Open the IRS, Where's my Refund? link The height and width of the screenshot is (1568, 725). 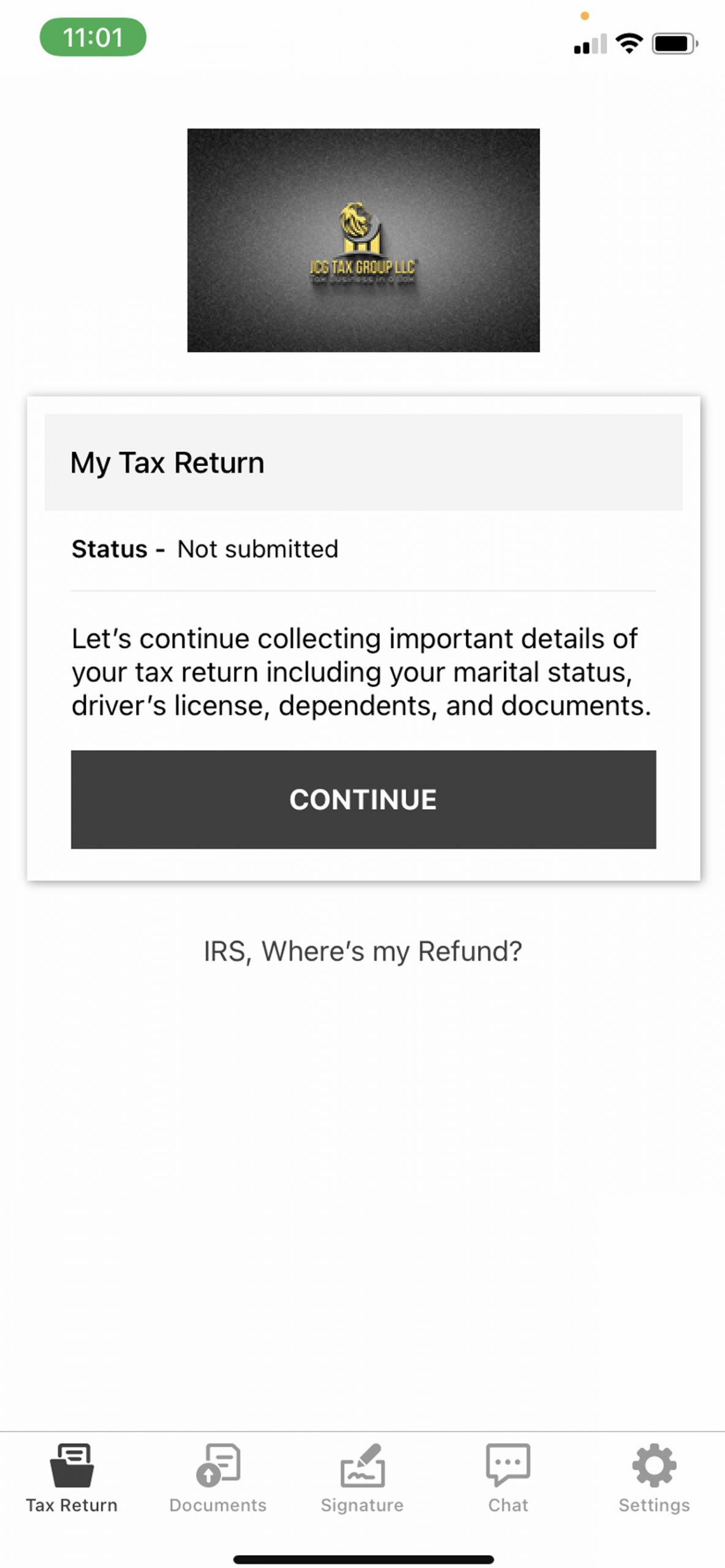(x=363, y=951)
